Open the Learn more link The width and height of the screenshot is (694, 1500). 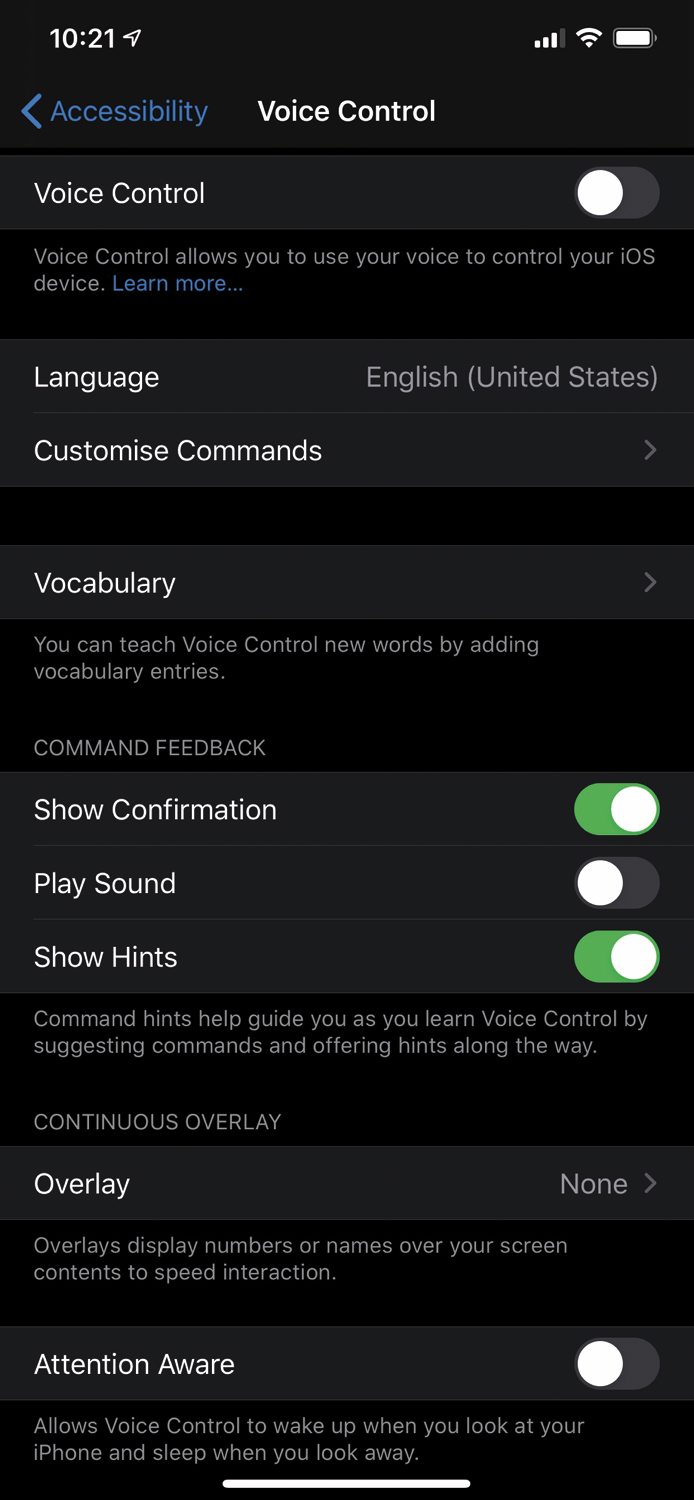(x=177, y=283)
